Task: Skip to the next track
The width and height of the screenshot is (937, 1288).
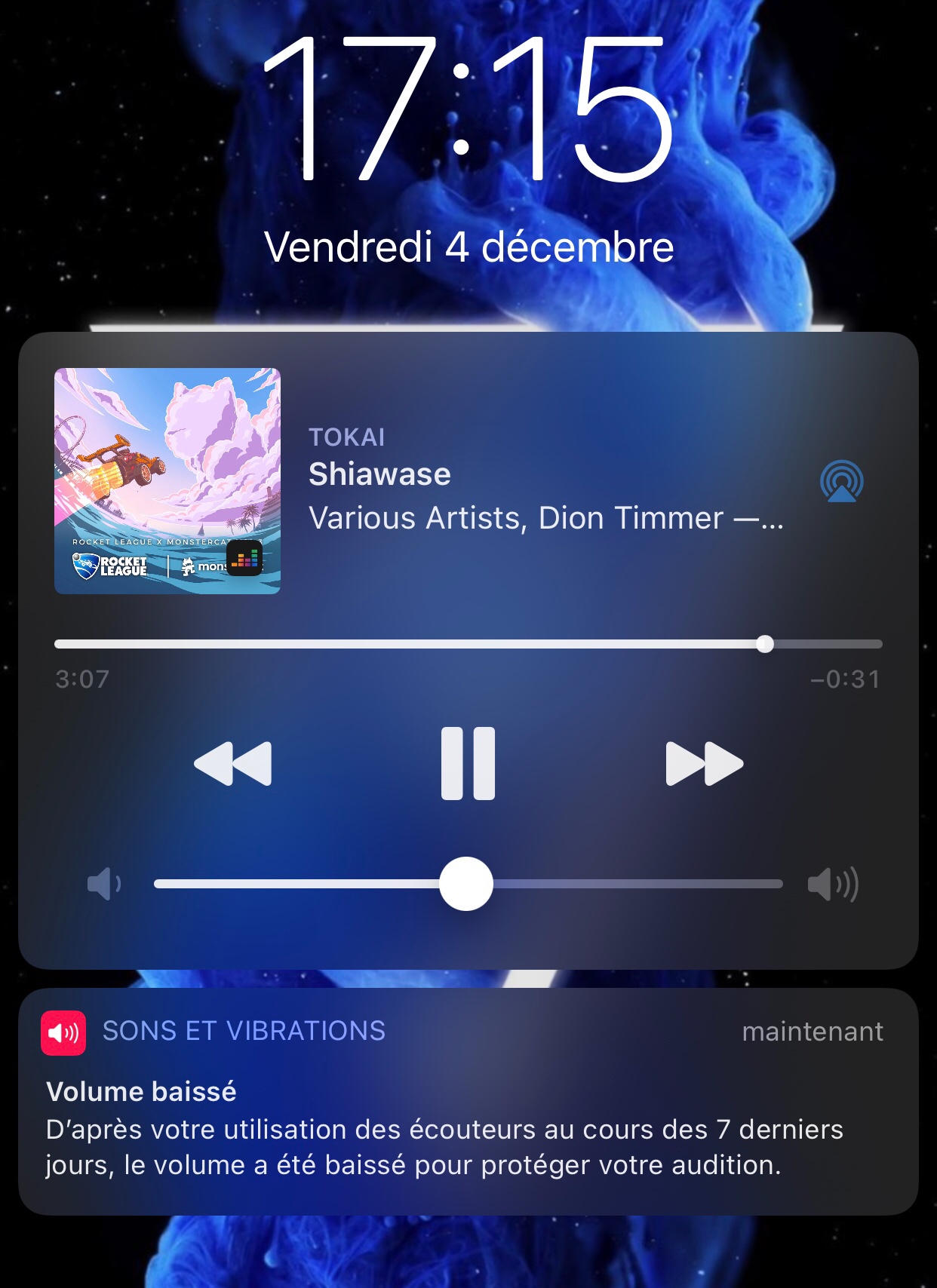Action: pyautogui.click(x=705, y=764)
